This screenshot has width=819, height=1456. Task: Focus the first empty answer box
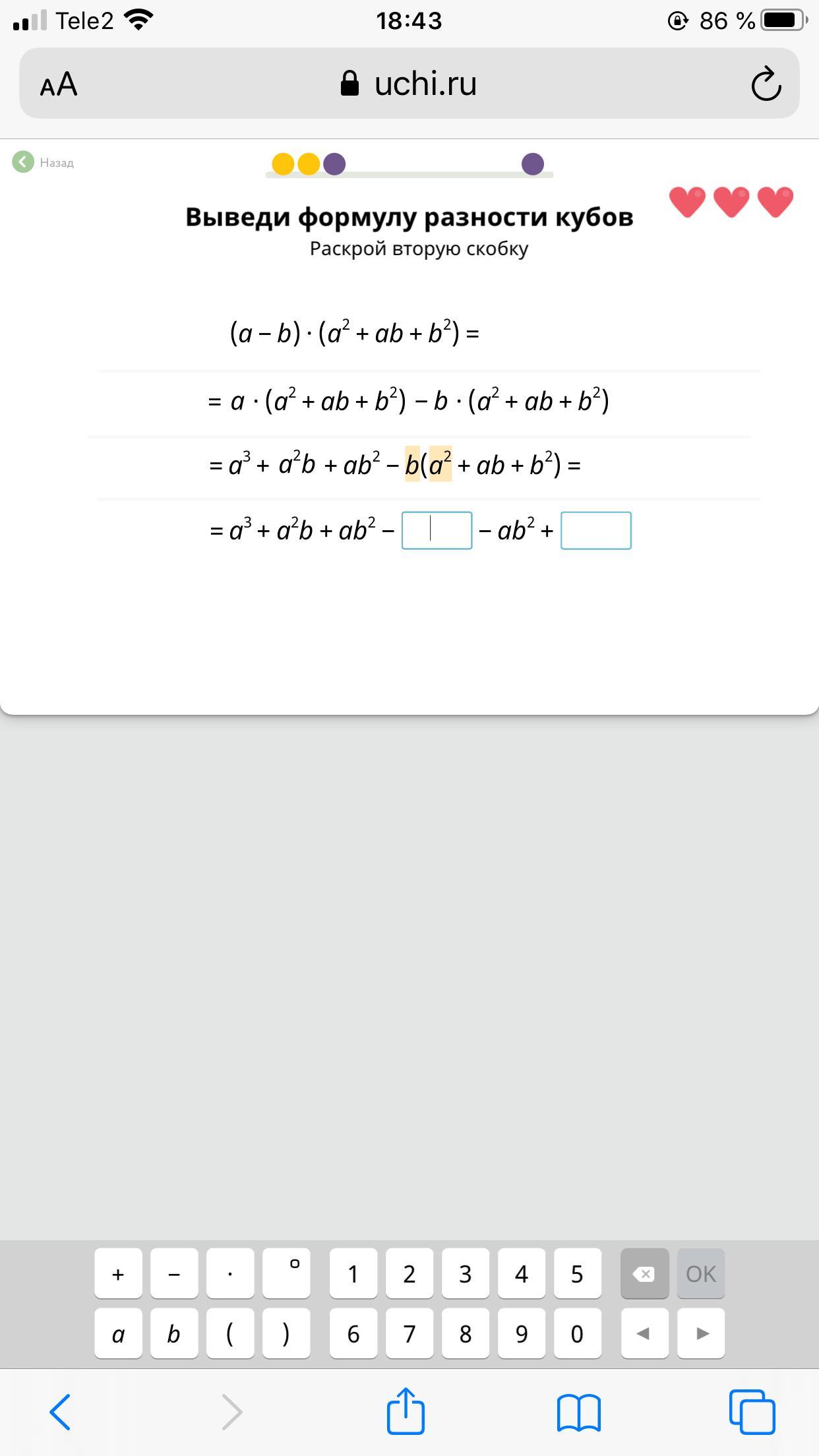[437, 530]
